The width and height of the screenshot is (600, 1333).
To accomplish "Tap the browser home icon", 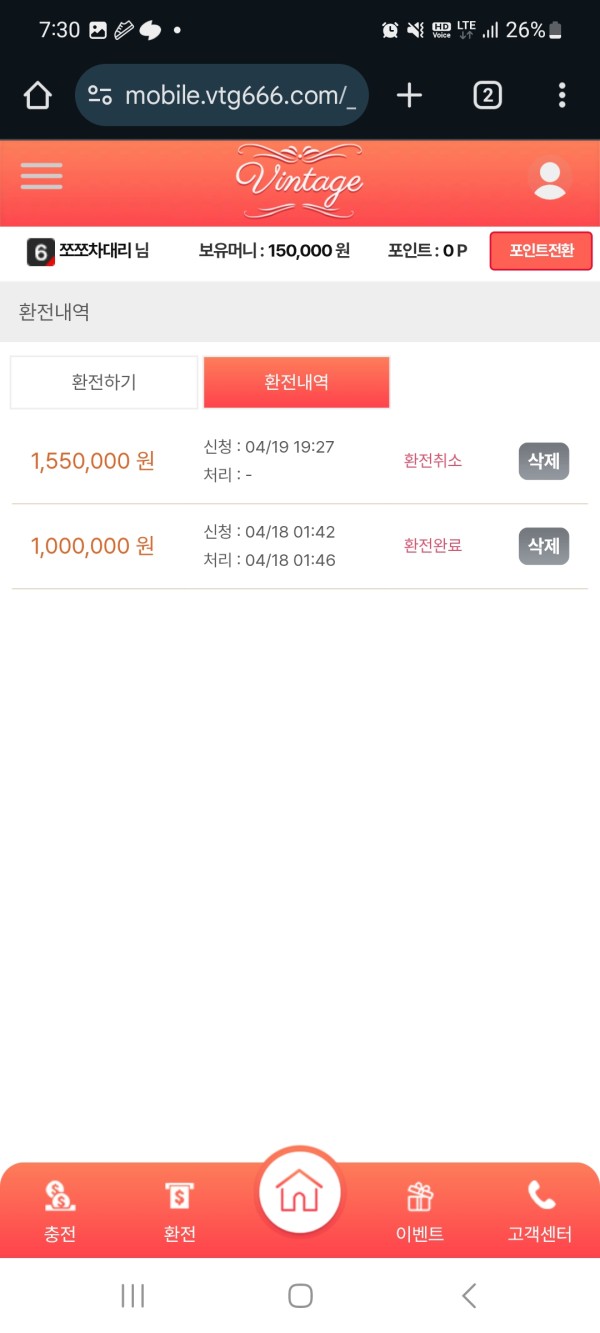I will pos(37,96).
